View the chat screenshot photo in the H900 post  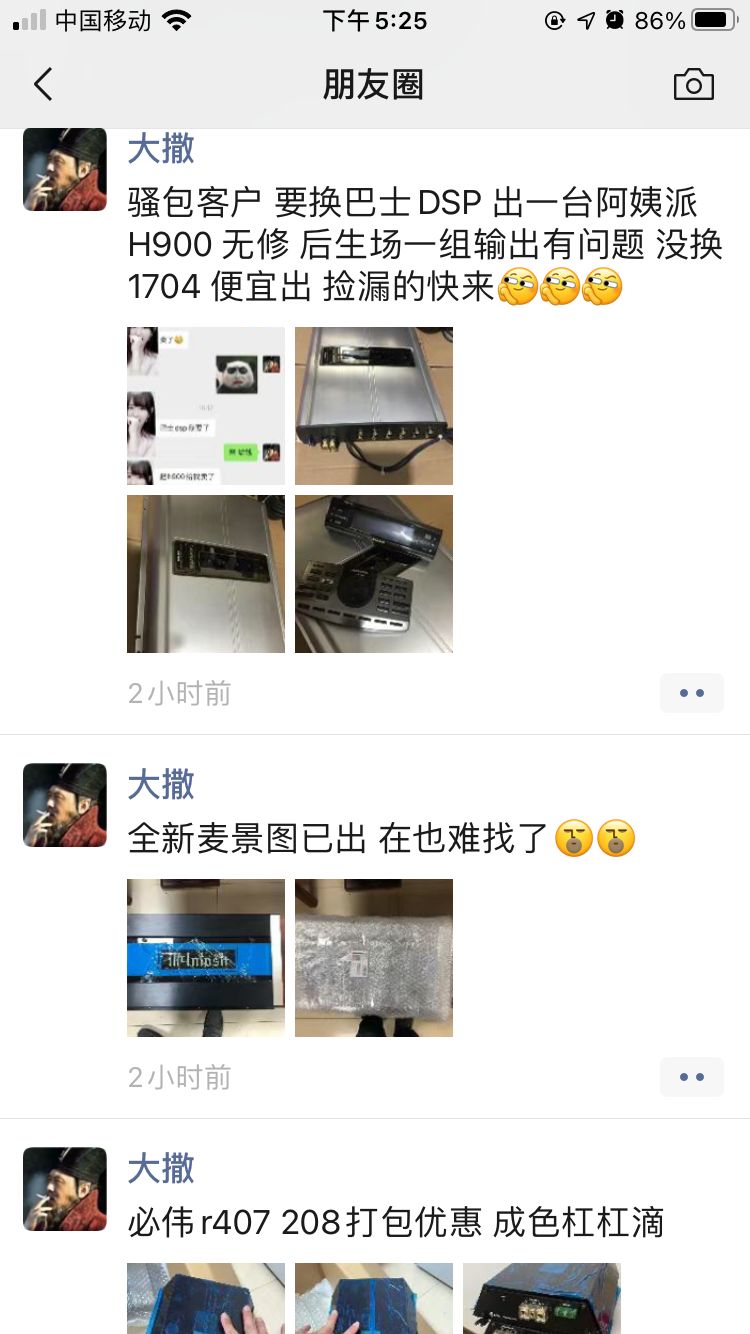click(206, 406)
